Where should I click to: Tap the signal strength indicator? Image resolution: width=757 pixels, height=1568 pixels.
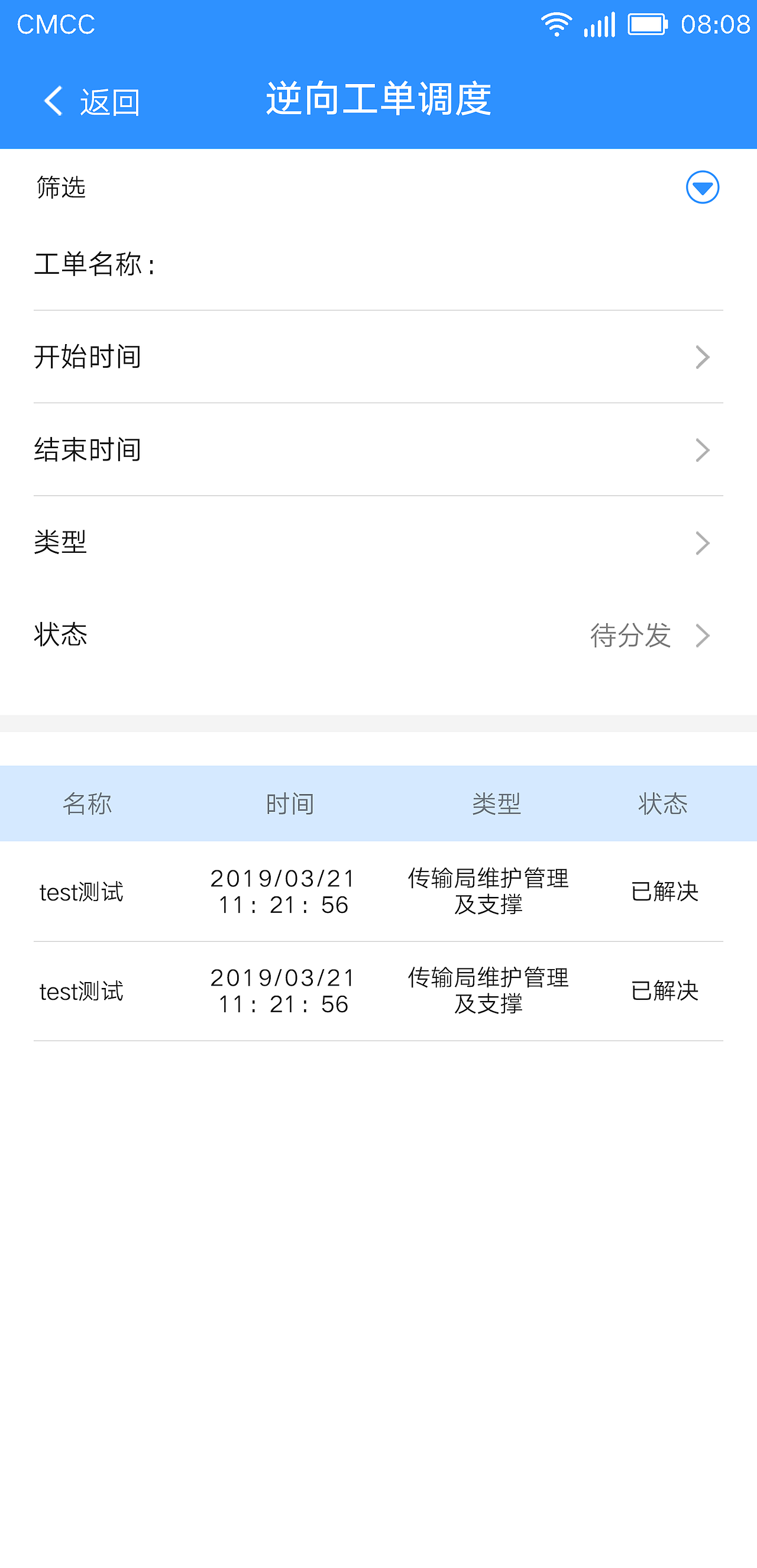click(599, 25)
